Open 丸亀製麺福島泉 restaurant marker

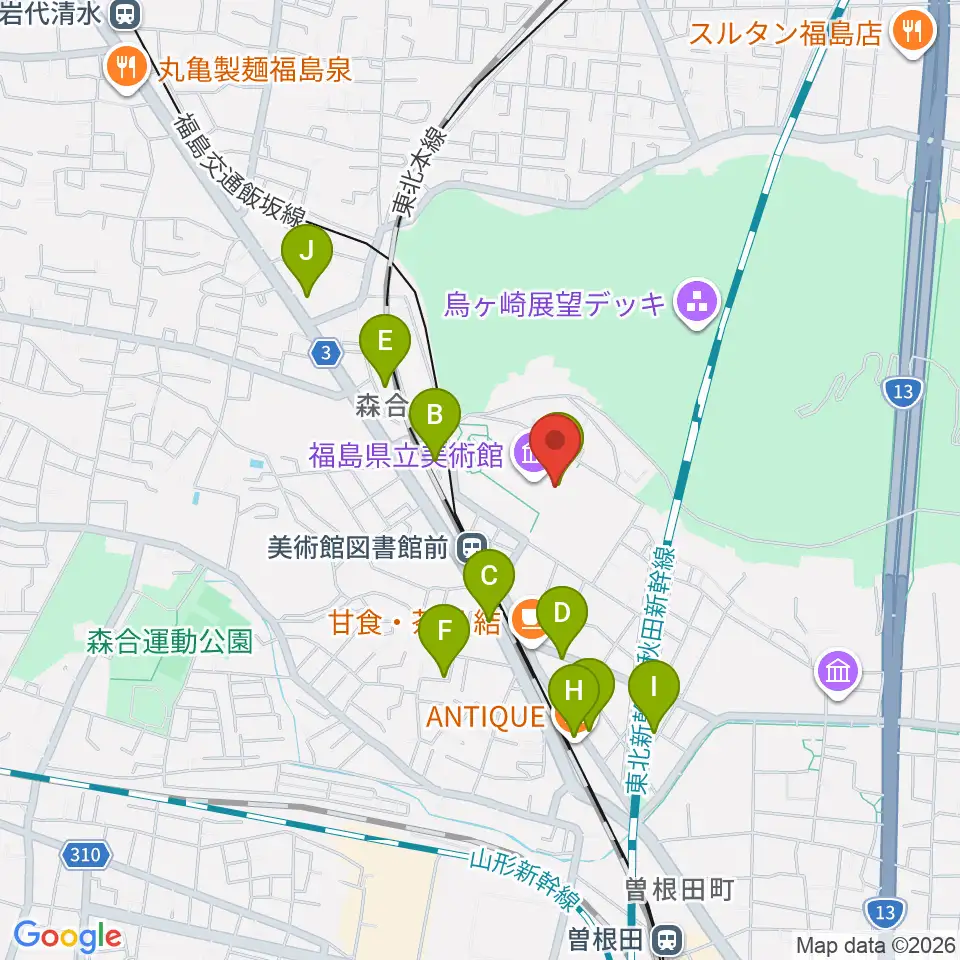126,70
